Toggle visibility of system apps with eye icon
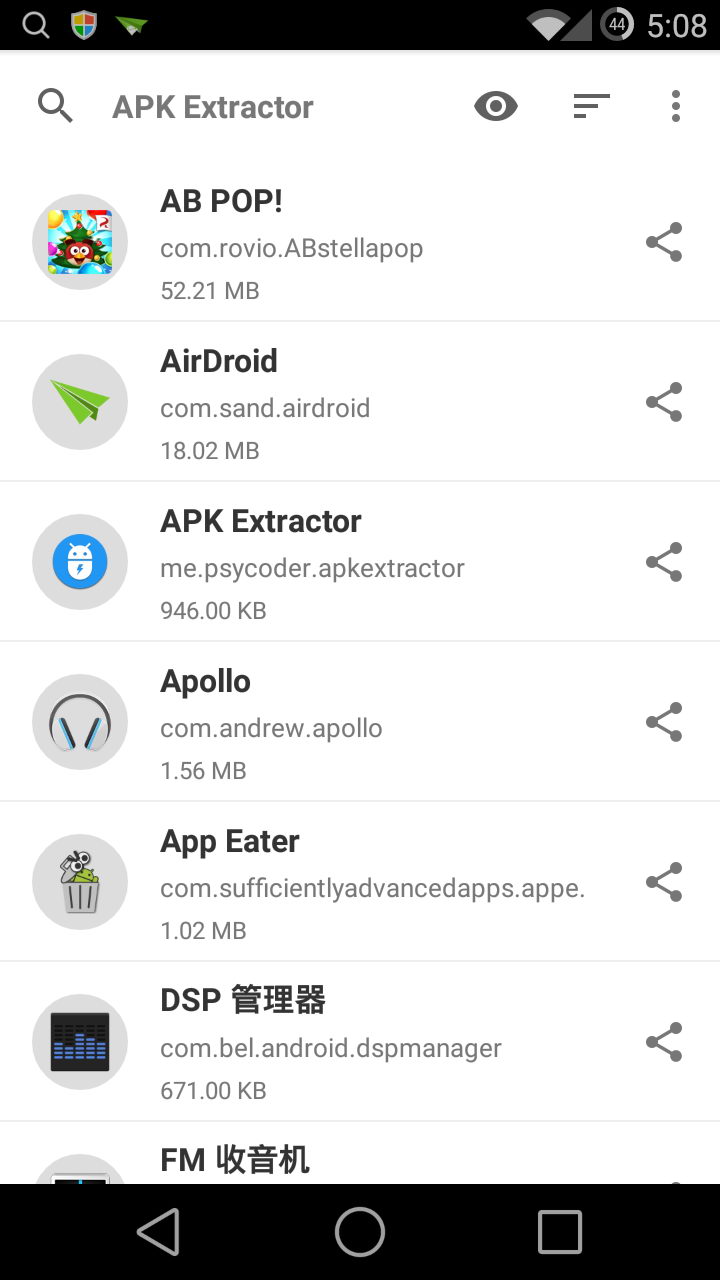This screenshot has width=720, height=1280. coord(495,106)
